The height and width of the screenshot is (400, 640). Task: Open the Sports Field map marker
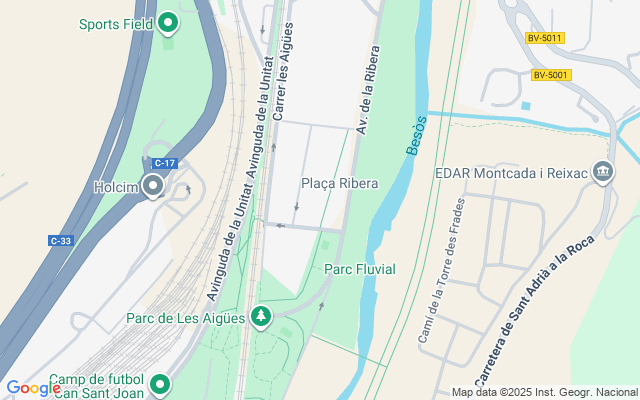[x=168, y=21]
